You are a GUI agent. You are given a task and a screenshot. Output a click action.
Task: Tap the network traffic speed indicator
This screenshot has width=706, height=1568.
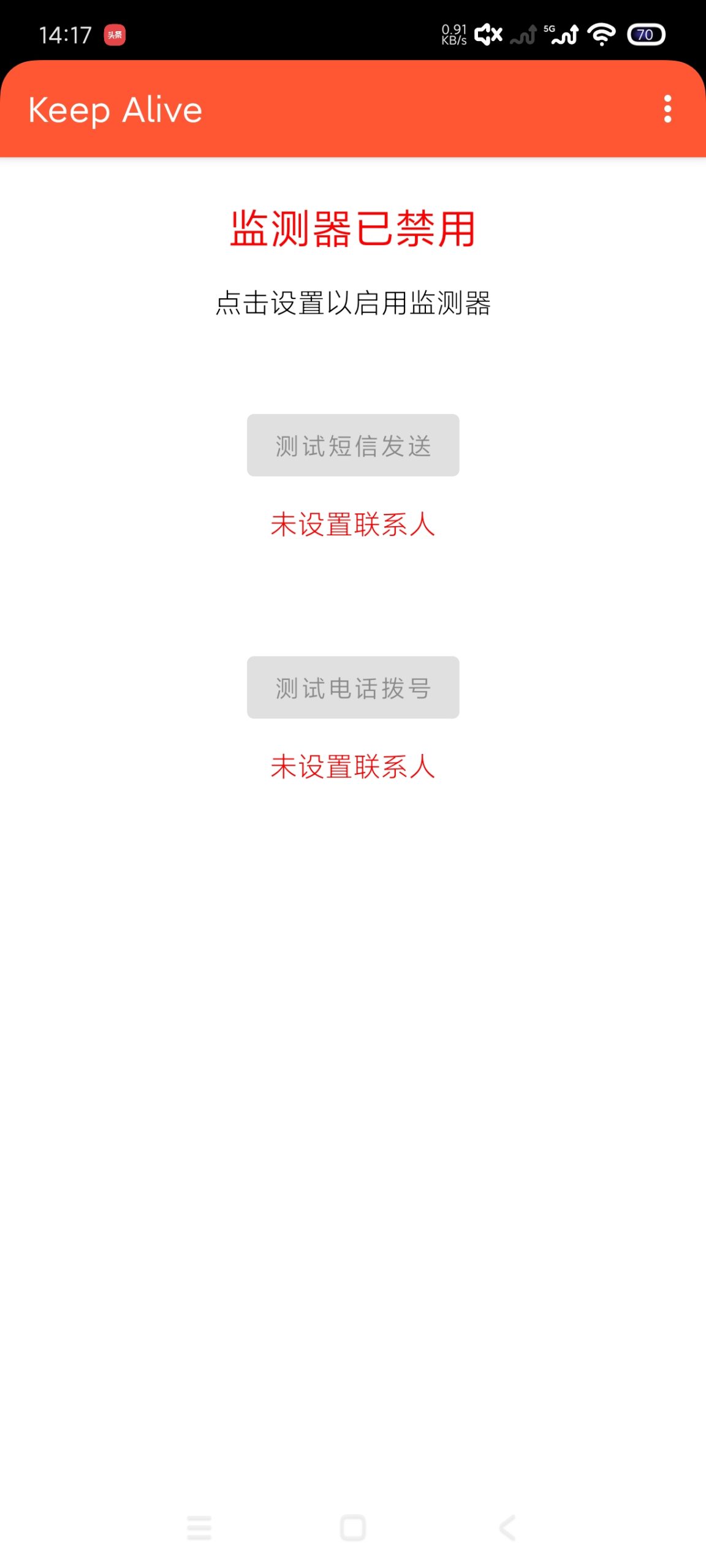[454, 34]
